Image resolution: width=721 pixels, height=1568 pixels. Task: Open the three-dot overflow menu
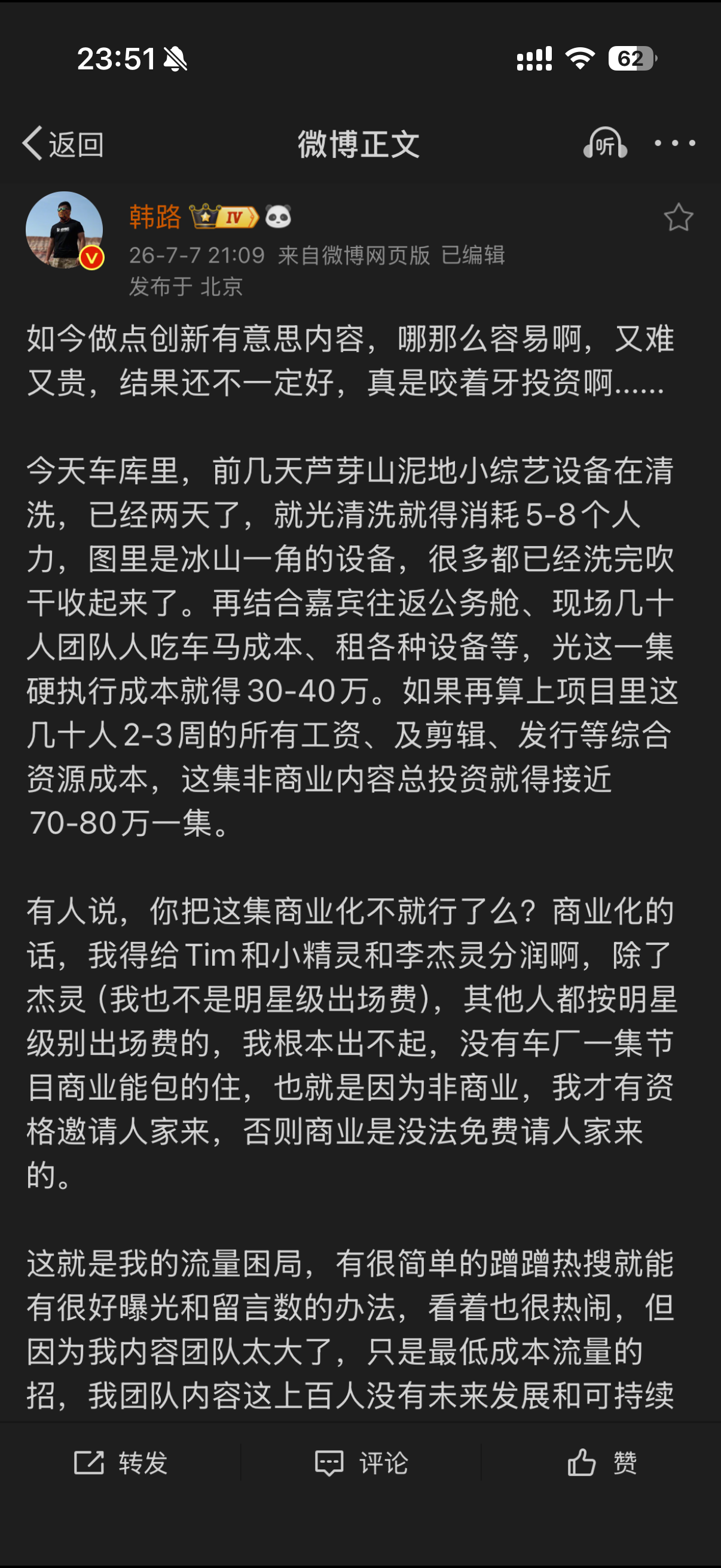pyautogui.click(x=675, y=144)
